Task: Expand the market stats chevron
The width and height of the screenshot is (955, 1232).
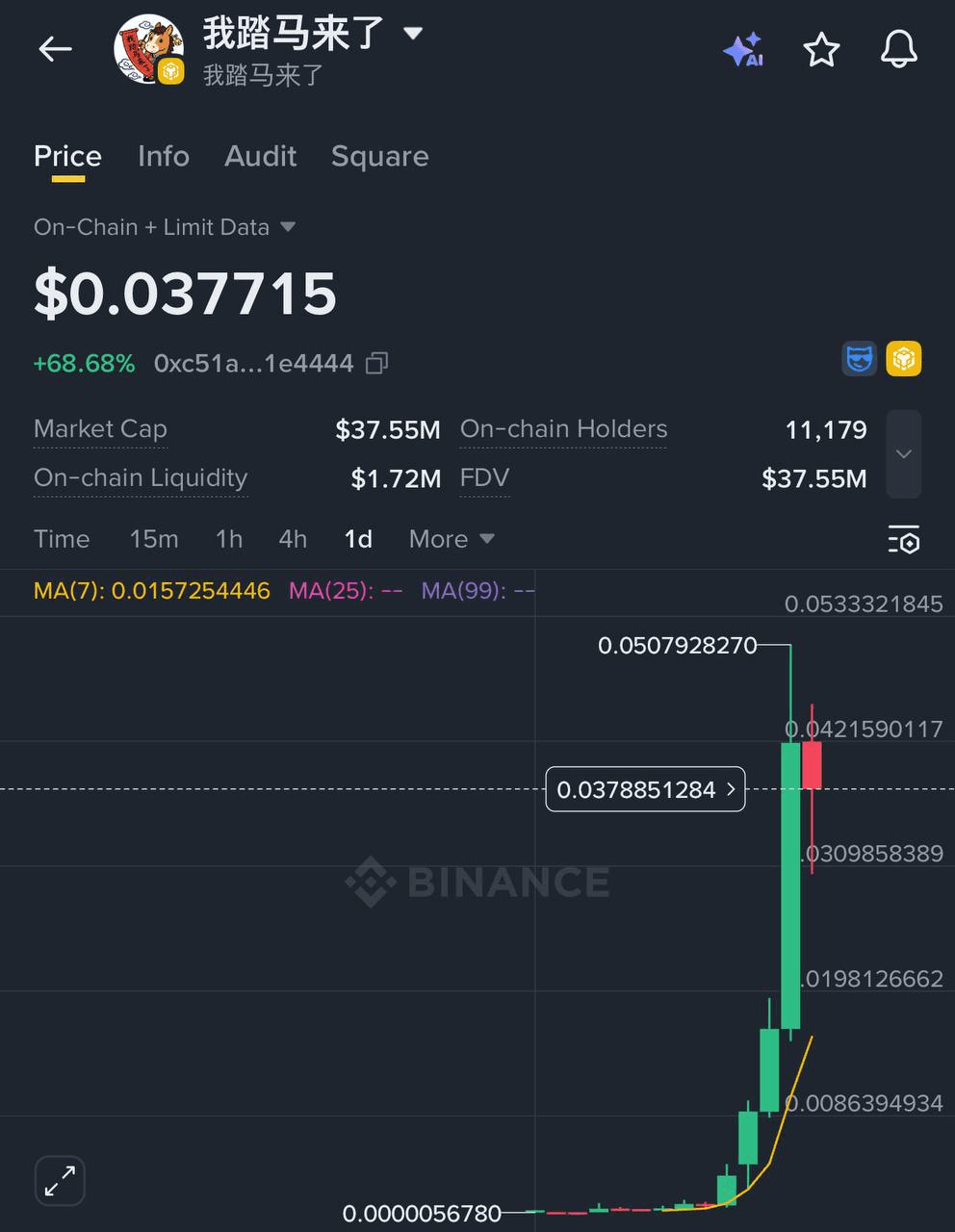Action: (903, 453)
